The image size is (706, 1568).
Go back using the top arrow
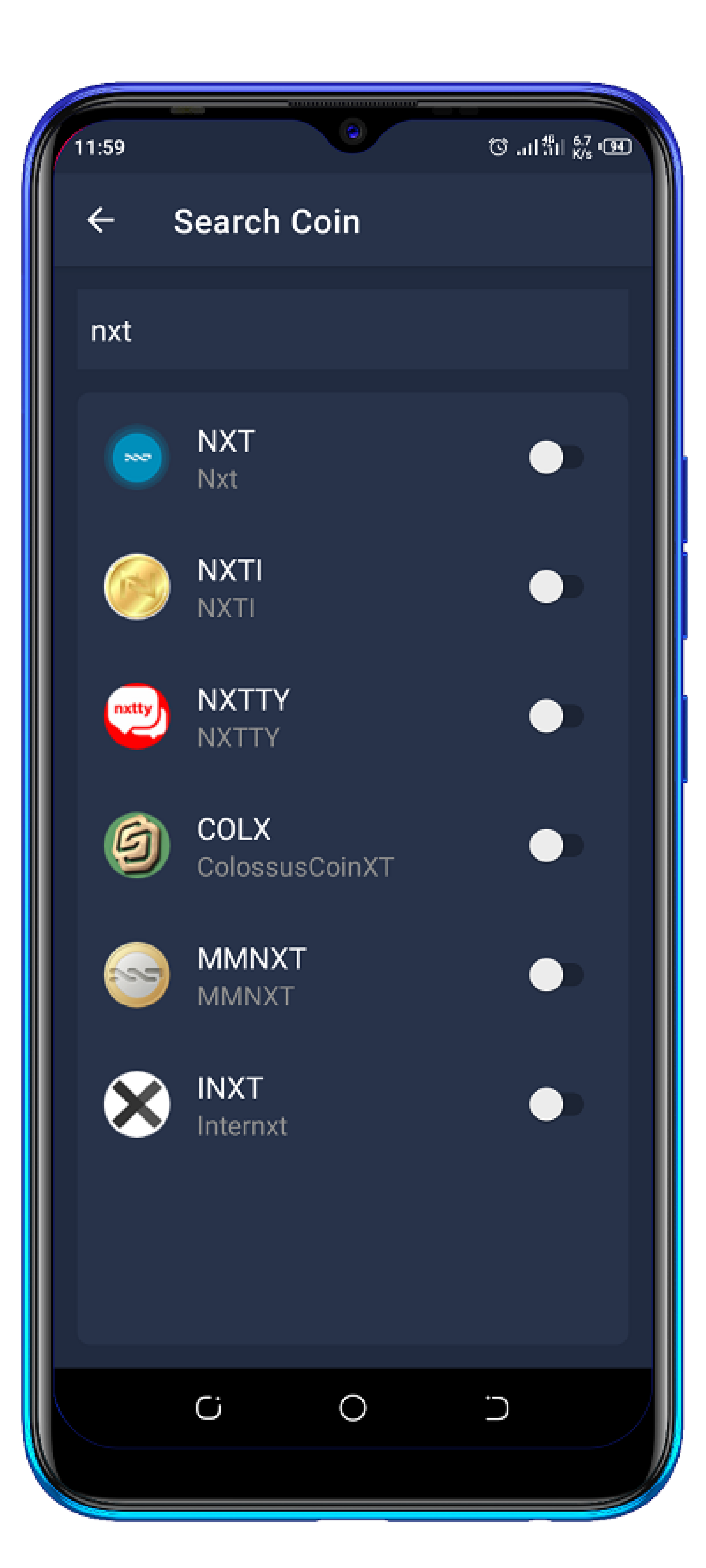(x=101, y=220)
